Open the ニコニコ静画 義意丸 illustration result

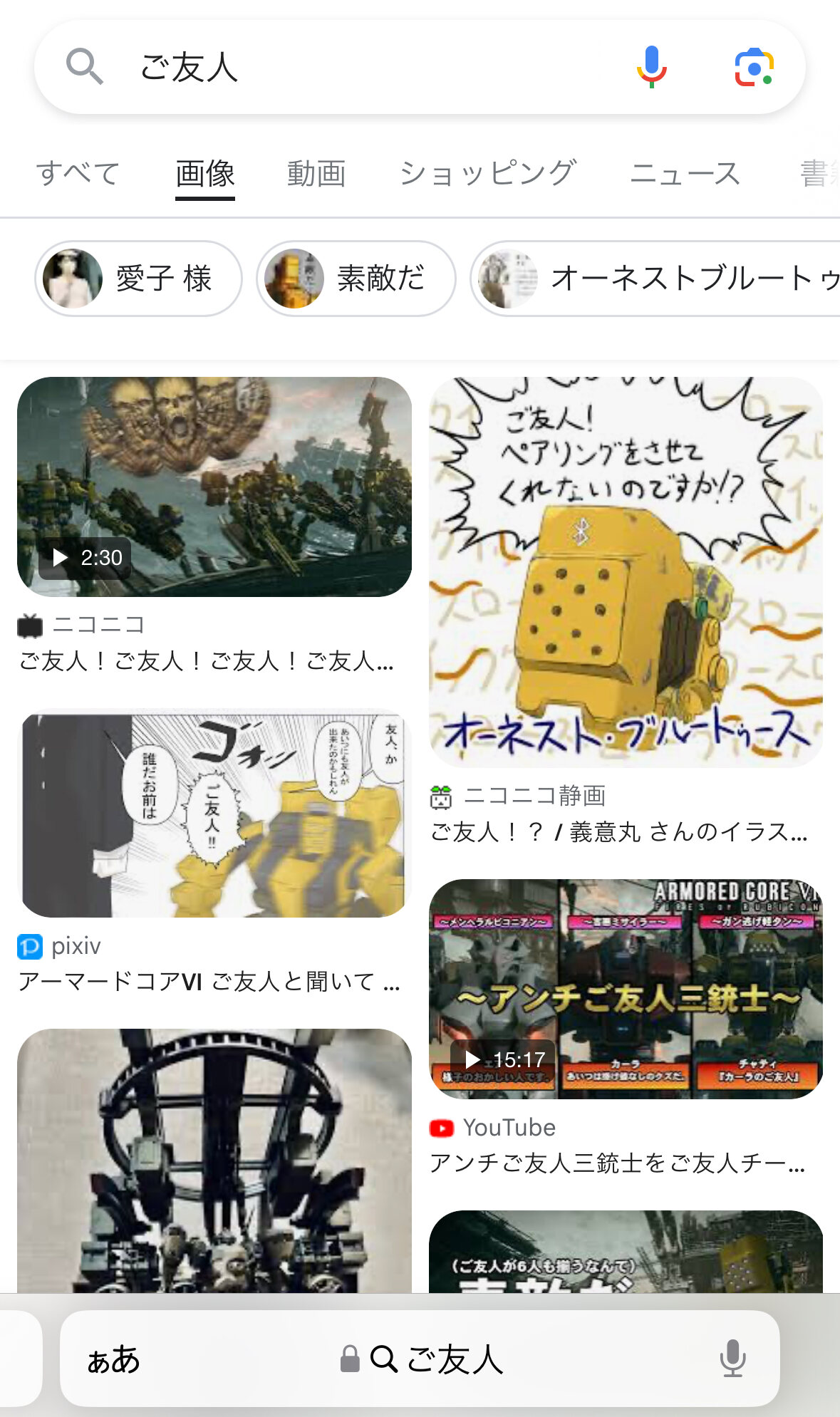point(626,572)
